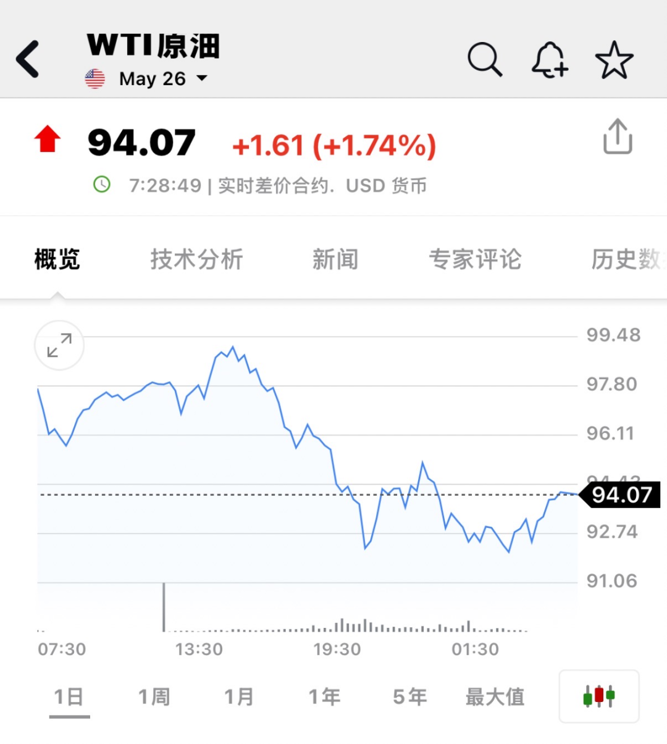Display the 最大值 chart range
This screenshot has height=744, width=667.
pos(495,697)
